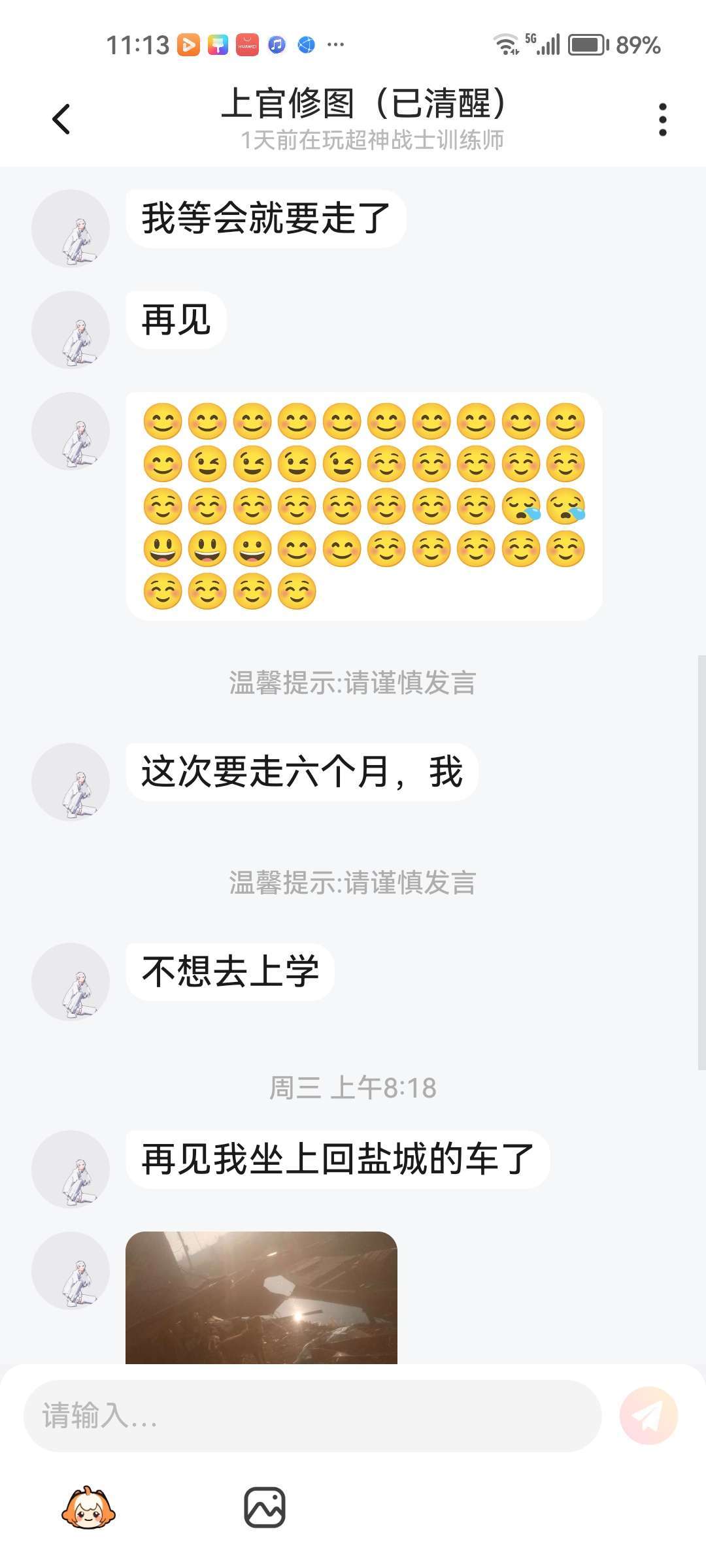The width and height of the screenshot is (706, 1568).
Task: Open the image gallery picker
Action: (265, 1508)
